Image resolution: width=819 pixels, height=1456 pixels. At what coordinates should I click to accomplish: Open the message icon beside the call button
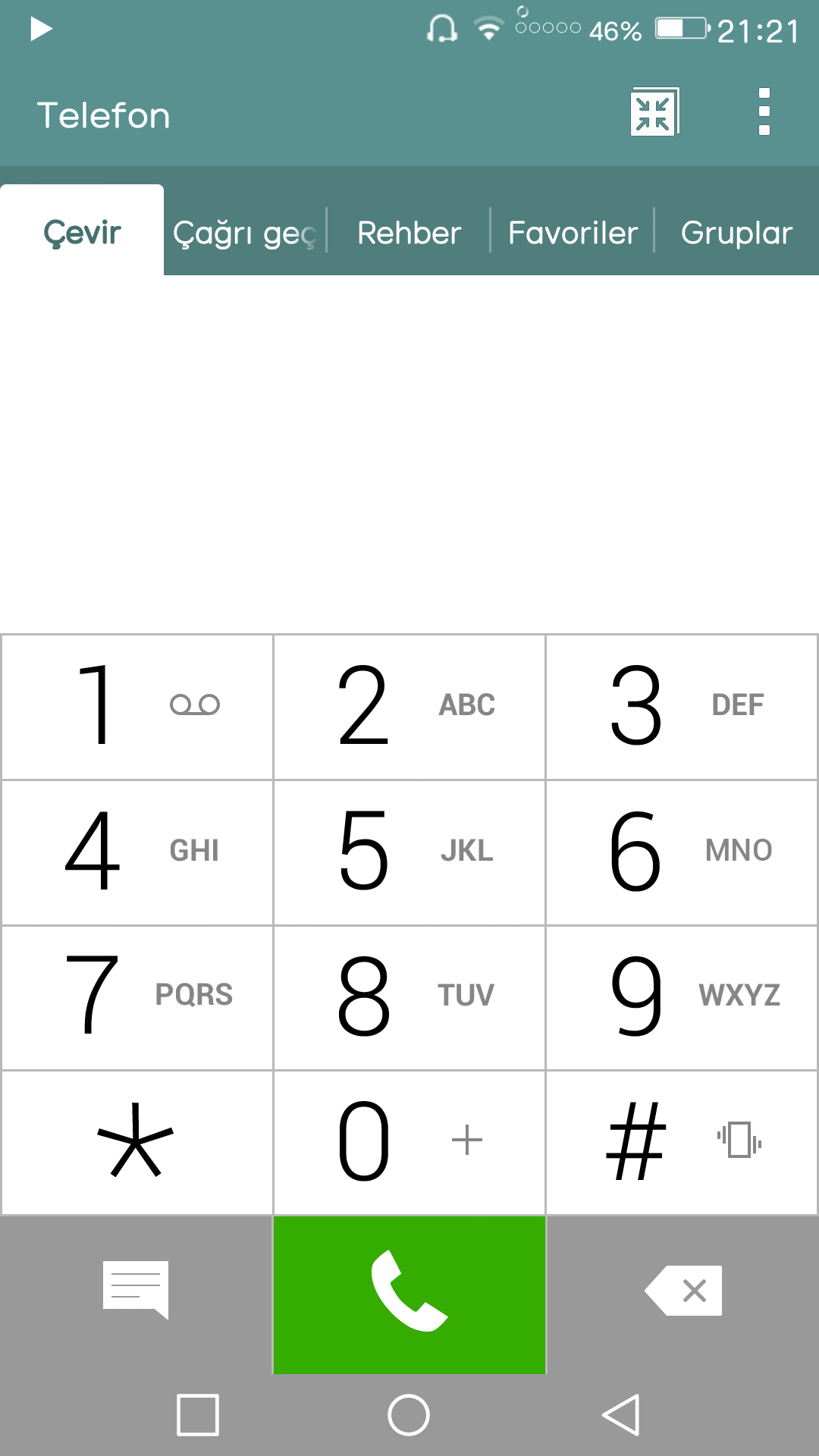coord(136,1290)
